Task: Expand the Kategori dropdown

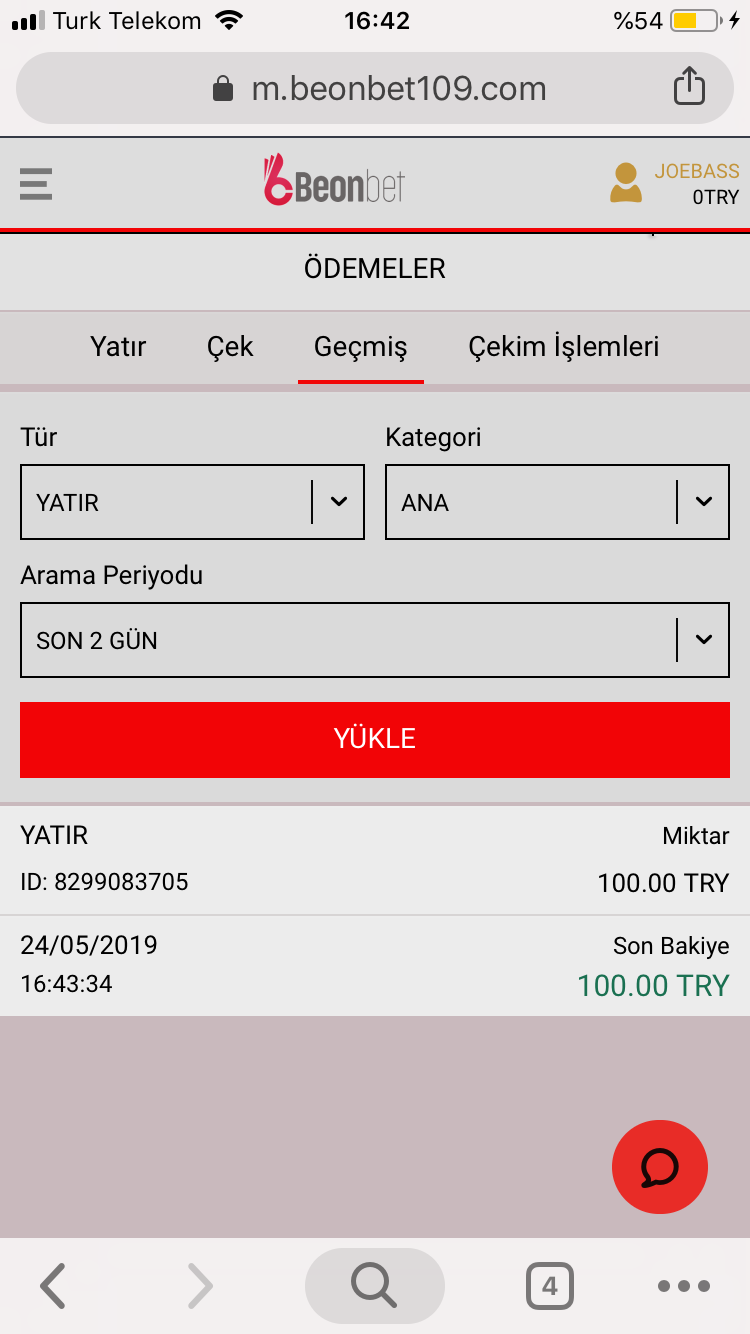Action: (557, 502)
